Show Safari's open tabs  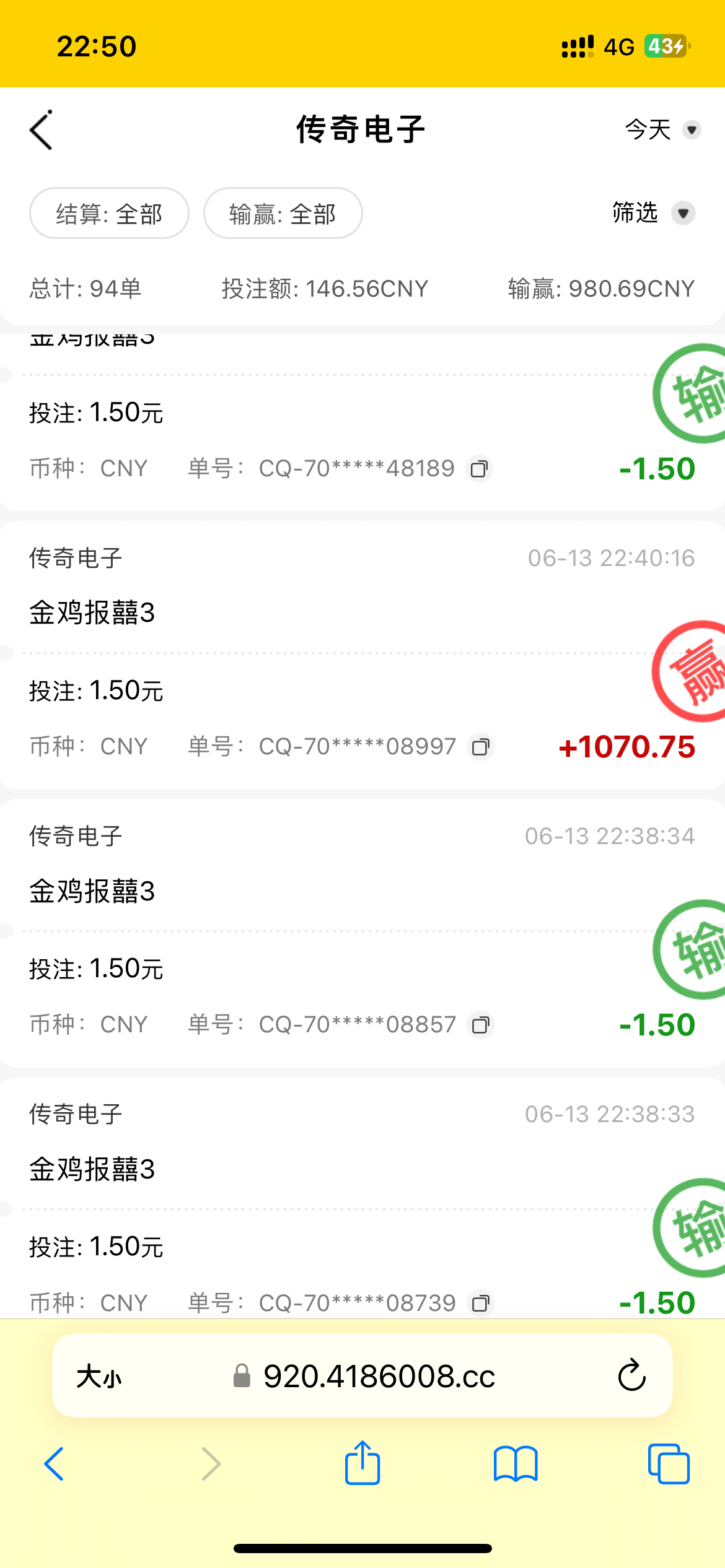668,1465
